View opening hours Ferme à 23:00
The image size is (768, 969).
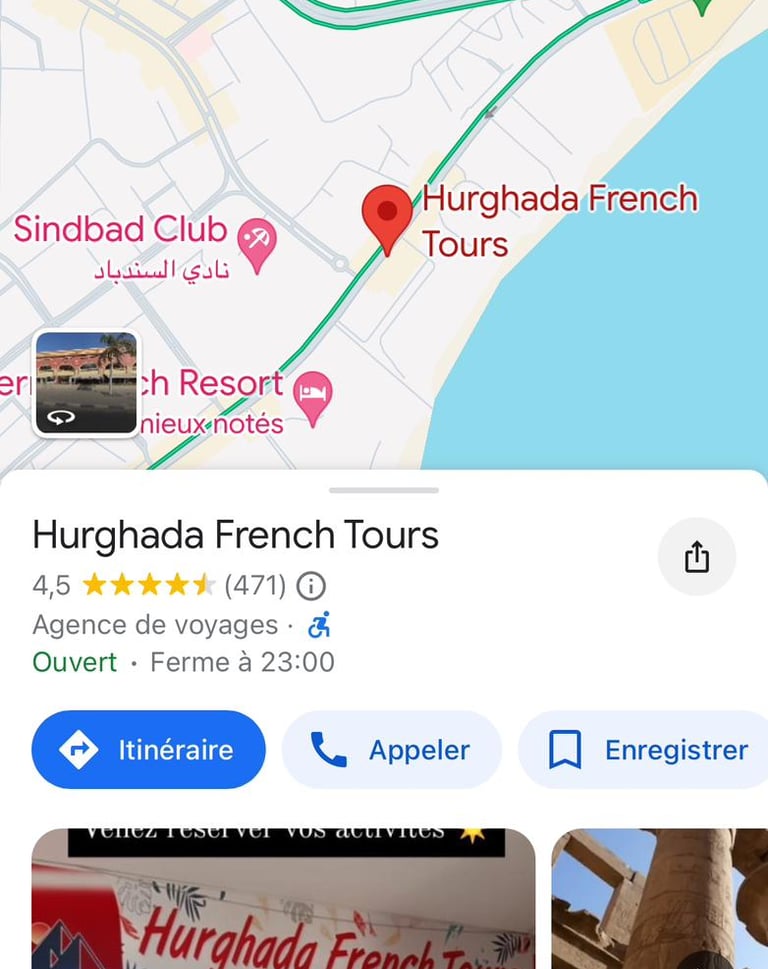pos(242,662)
